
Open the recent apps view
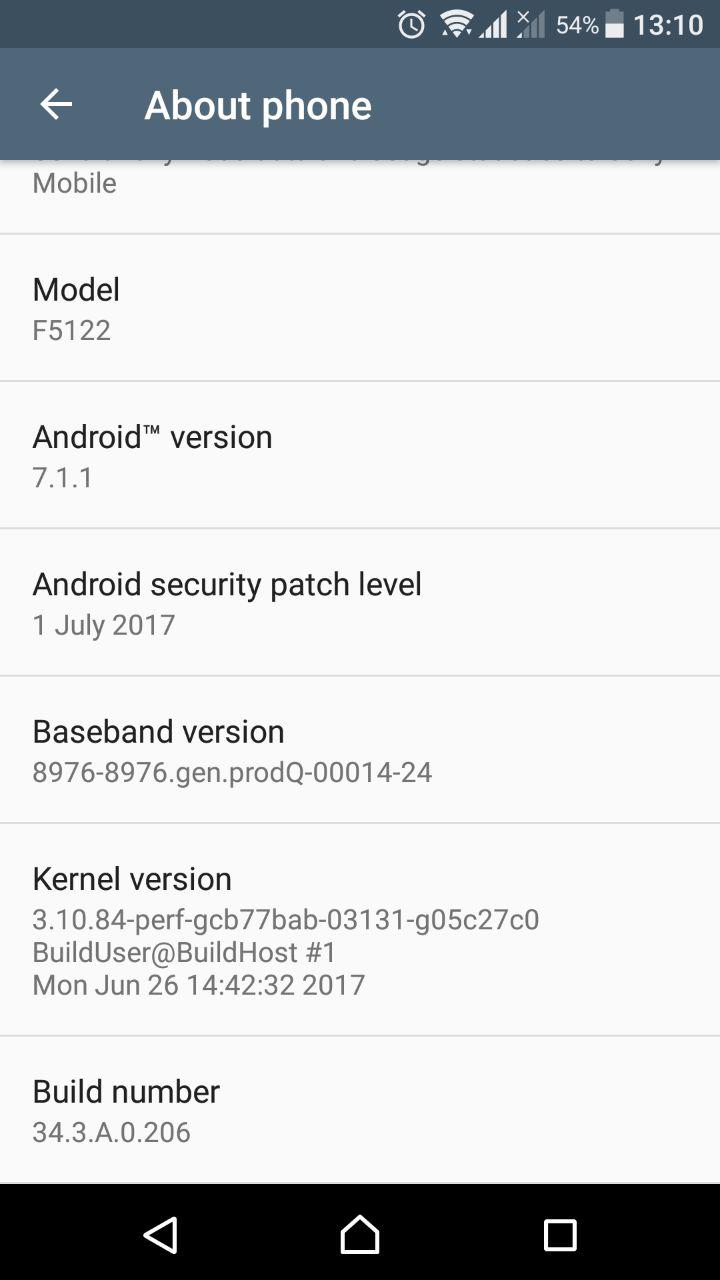click(560, 1235)
